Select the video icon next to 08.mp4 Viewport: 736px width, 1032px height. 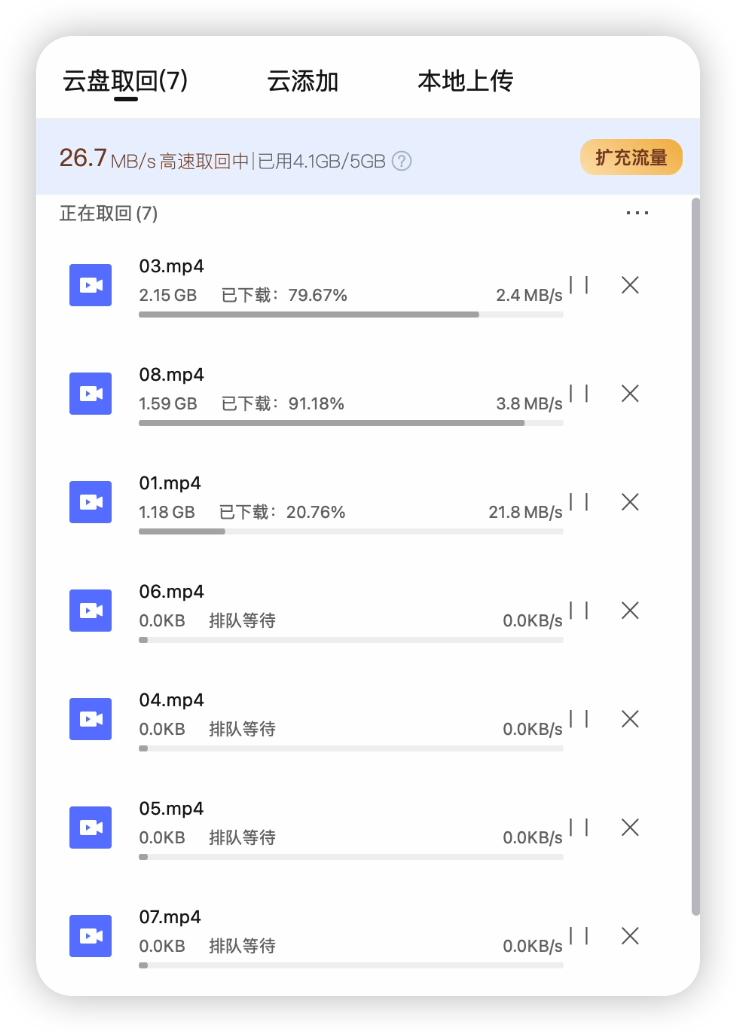tap(91, 393)
